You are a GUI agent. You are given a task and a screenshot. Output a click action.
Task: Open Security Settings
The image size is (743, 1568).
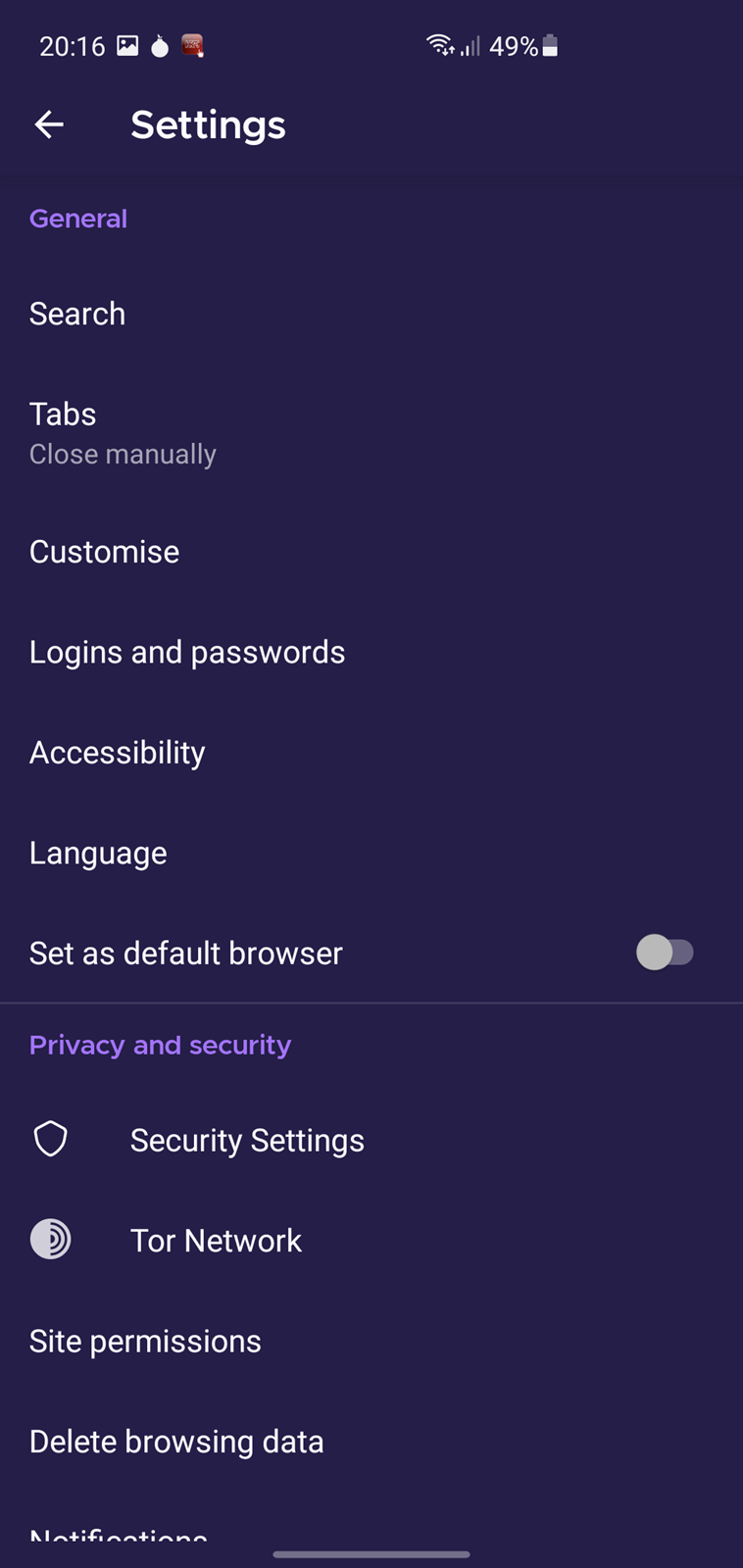pyautogui.click(x=371, y=1140)
